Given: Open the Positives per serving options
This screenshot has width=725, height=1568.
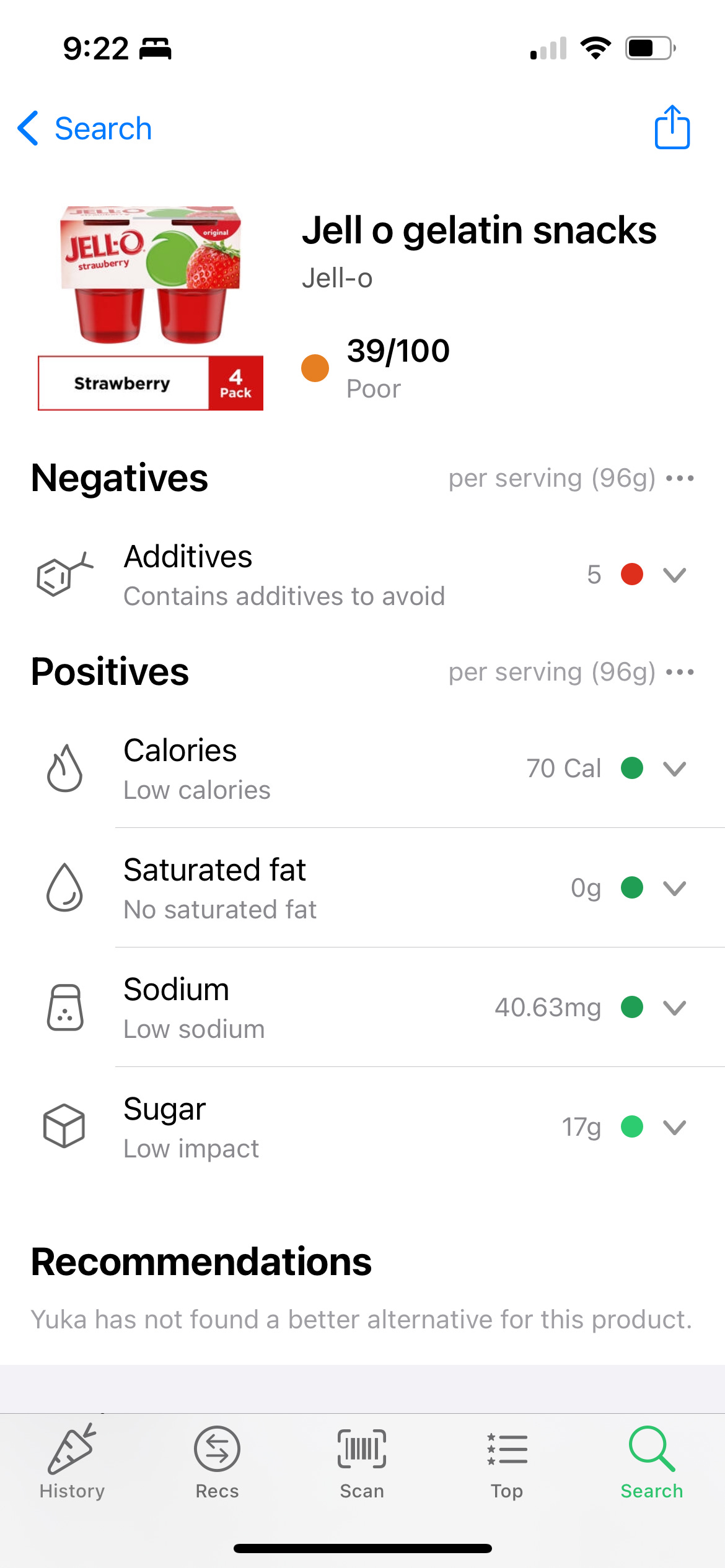Looking at the screenshot, I should pos(680,672).
